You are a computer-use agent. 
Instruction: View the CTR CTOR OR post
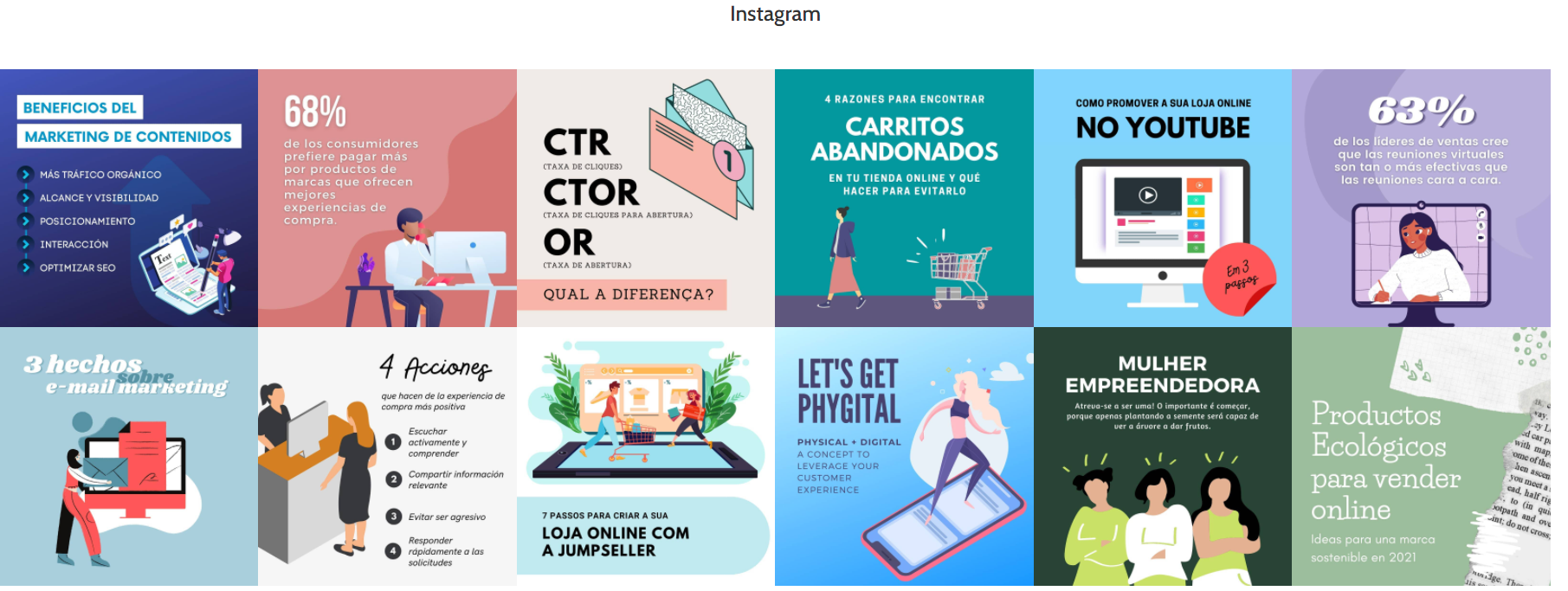645,198
